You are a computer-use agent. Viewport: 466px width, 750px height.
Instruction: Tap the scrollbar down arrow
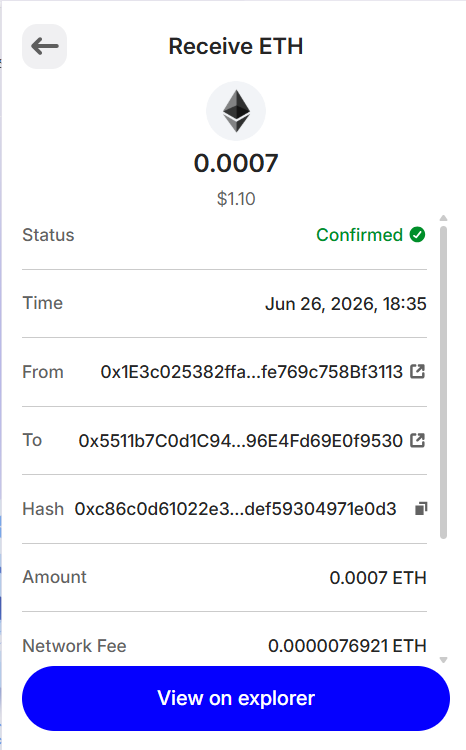444,660
